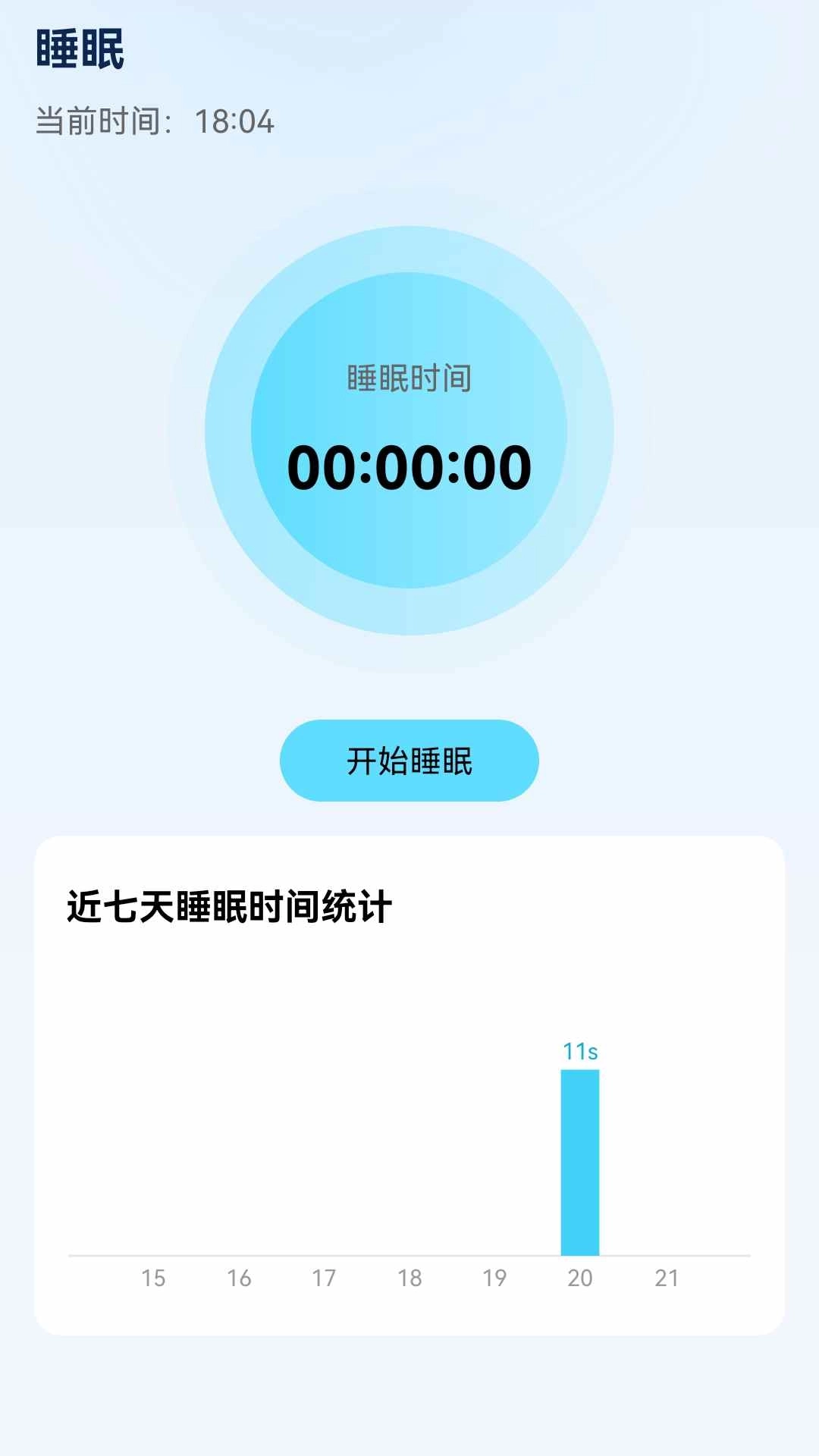Tap the 开始睡眠 start sleep button
The width and height of the screenshot is (819, 1456).
[x=408, y=762]
